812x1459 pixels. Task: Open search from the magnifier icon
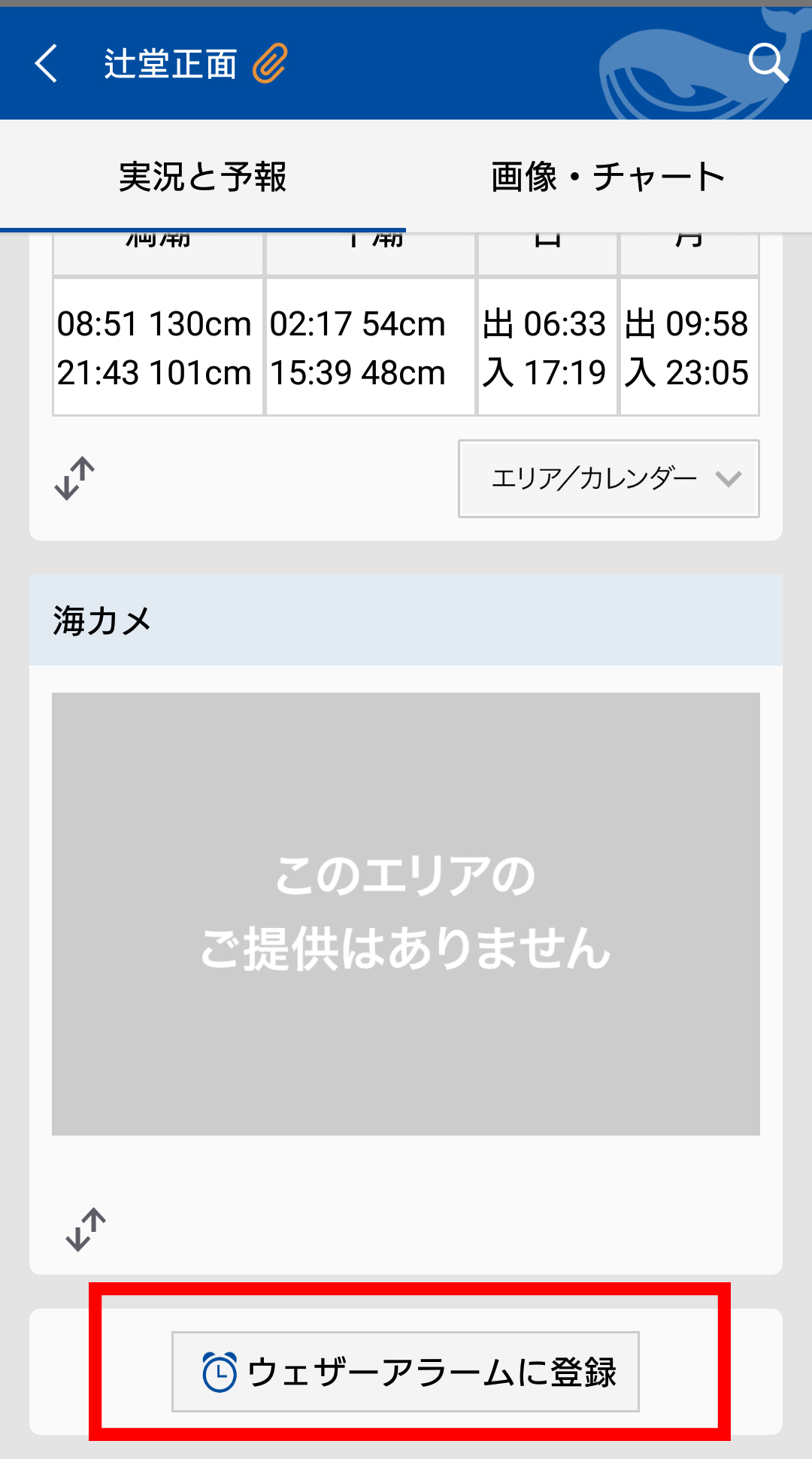pos(768,62)
